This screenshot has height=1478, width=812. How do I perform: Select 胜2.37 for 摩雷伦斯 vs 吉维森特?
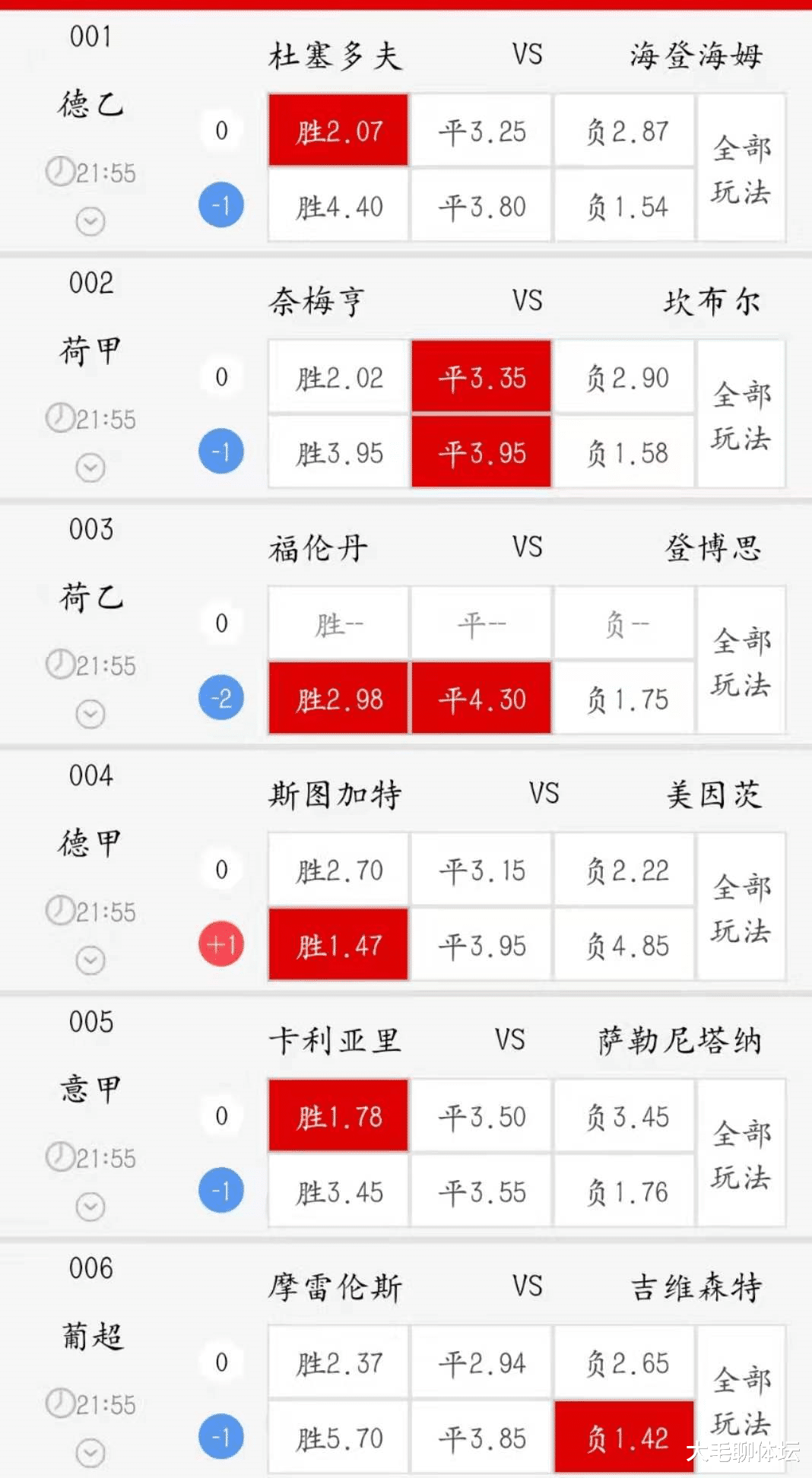point(338,1362)
